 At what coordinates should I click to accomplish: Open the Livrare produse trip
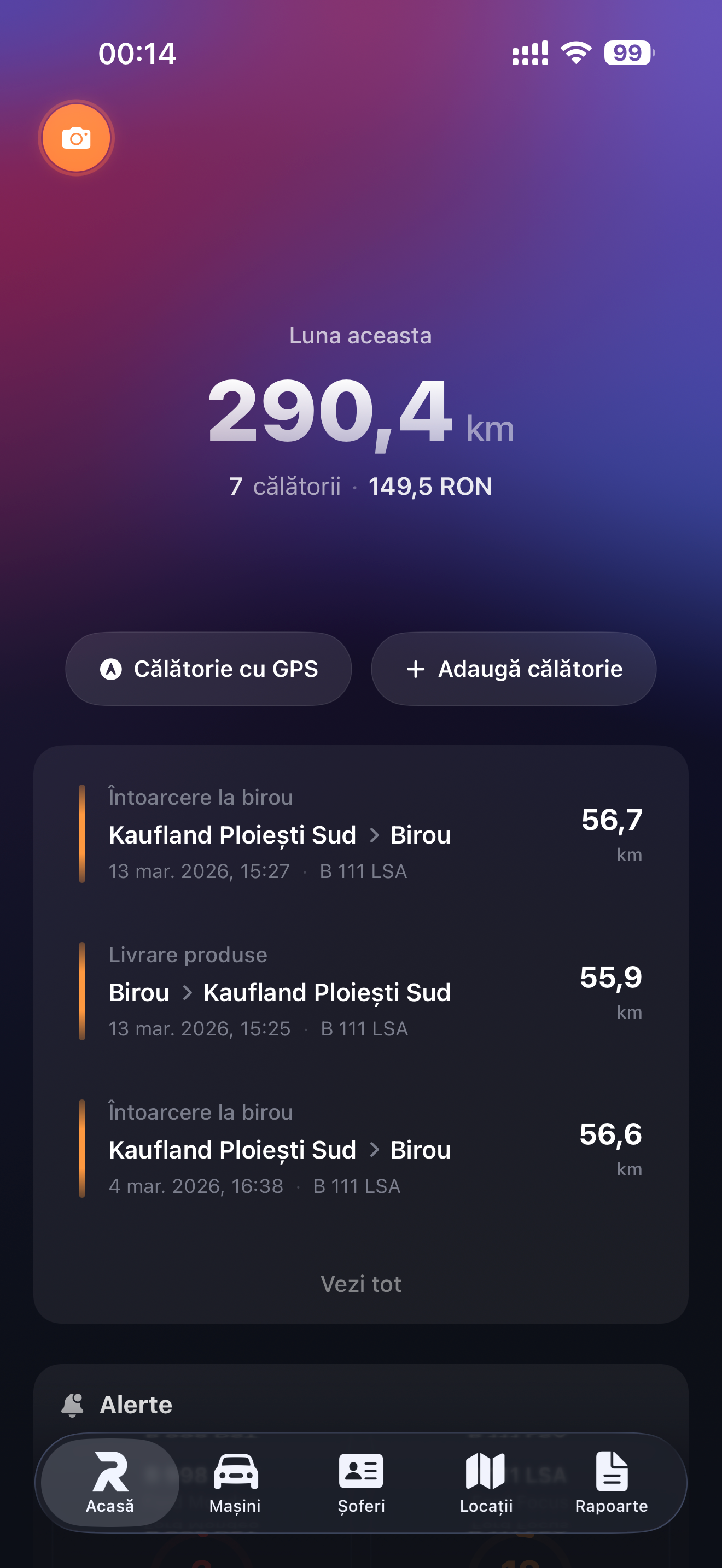[360, 991]
